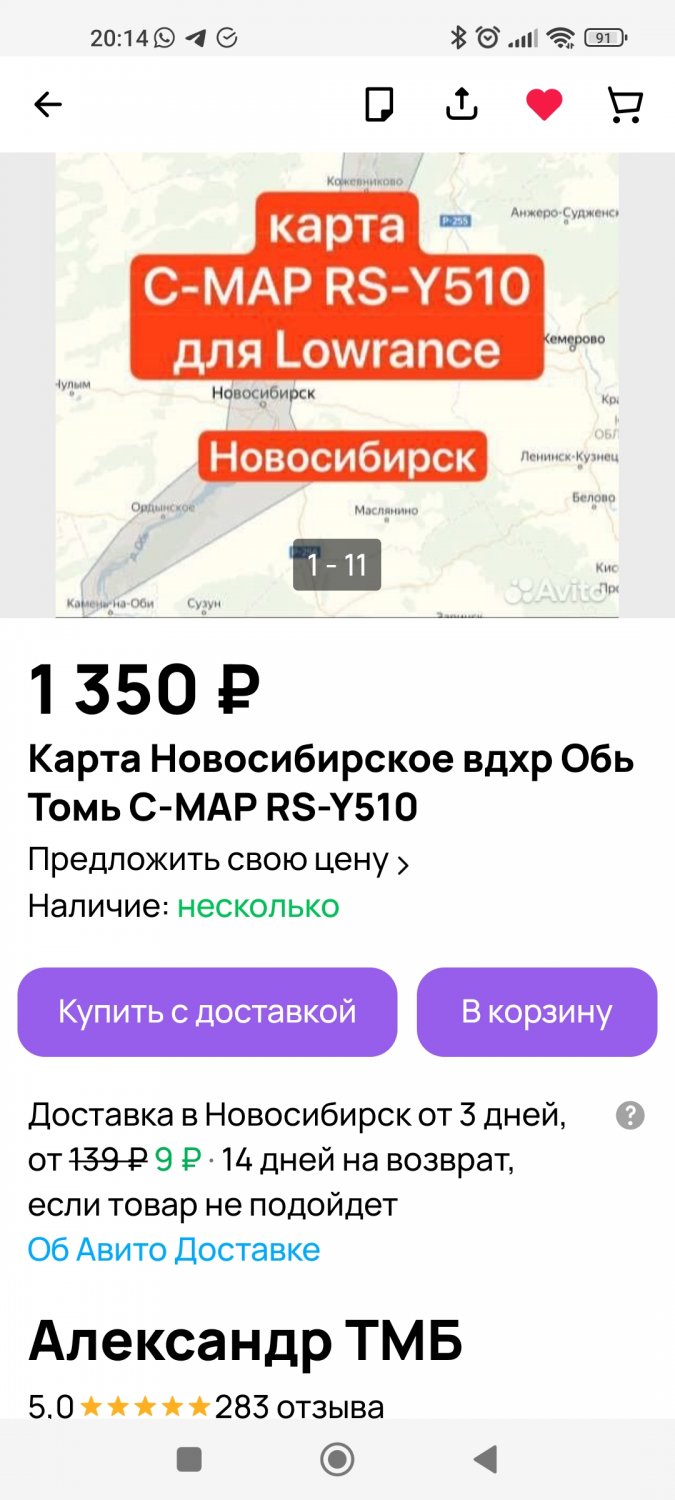Tap 'Купить с доставкой' button
This screenshot has height=1500, width=675.
[207, 1011]
